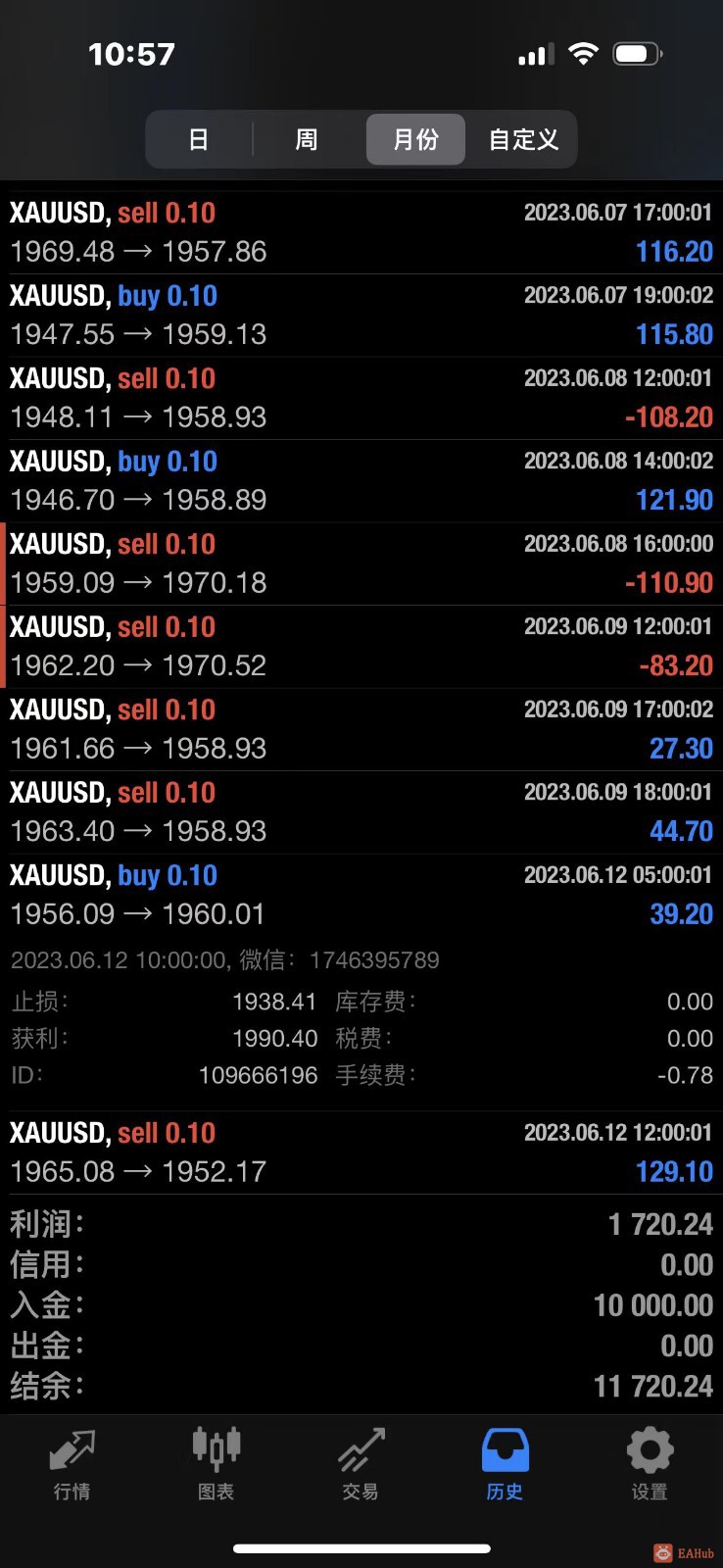Expand the sell trade with -110.90 loss

[x=361, y=563]
